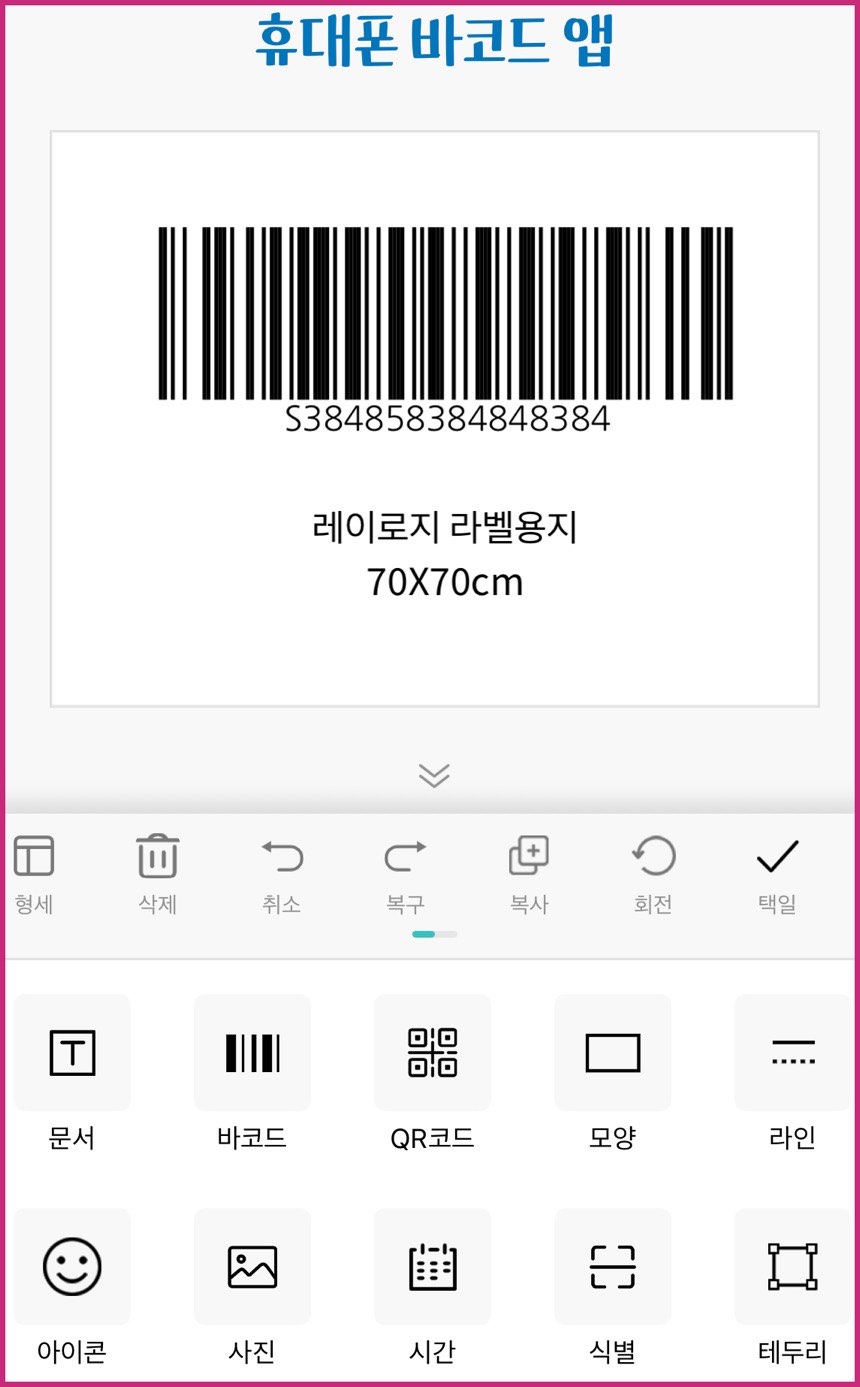Select the QR코드 generator tool
The image size is (860, 1387).
point(431,1053)
